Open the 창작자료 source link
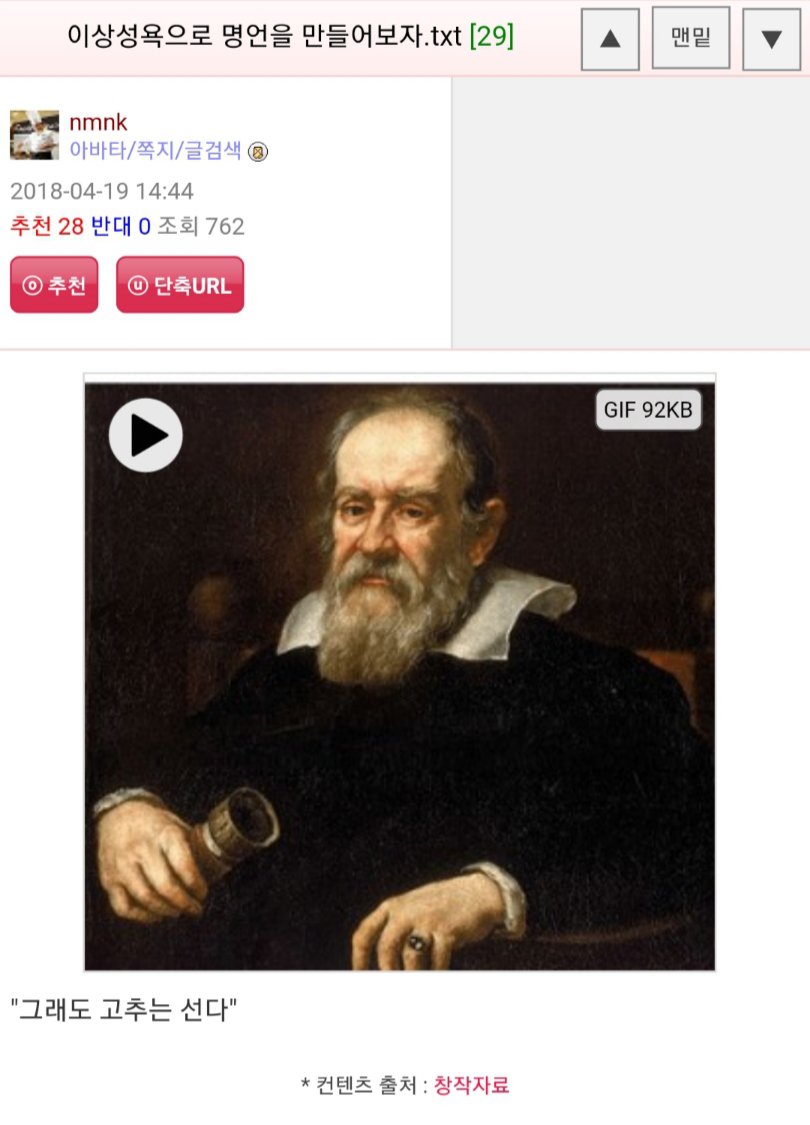This screenshot has width=810, height=1125. click(471, 1085)
